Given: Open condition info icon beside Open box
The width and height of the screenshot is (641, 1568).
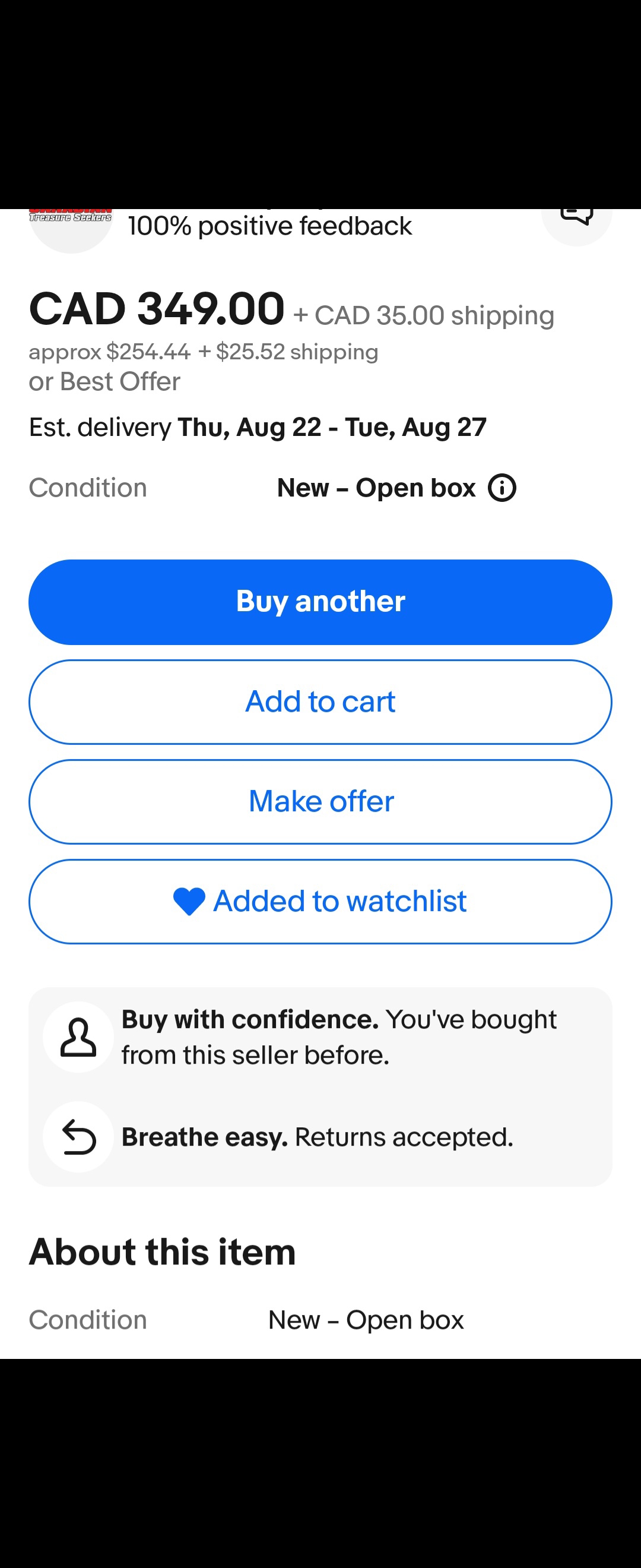Looking at the screenshot, I should coord(502,488).
